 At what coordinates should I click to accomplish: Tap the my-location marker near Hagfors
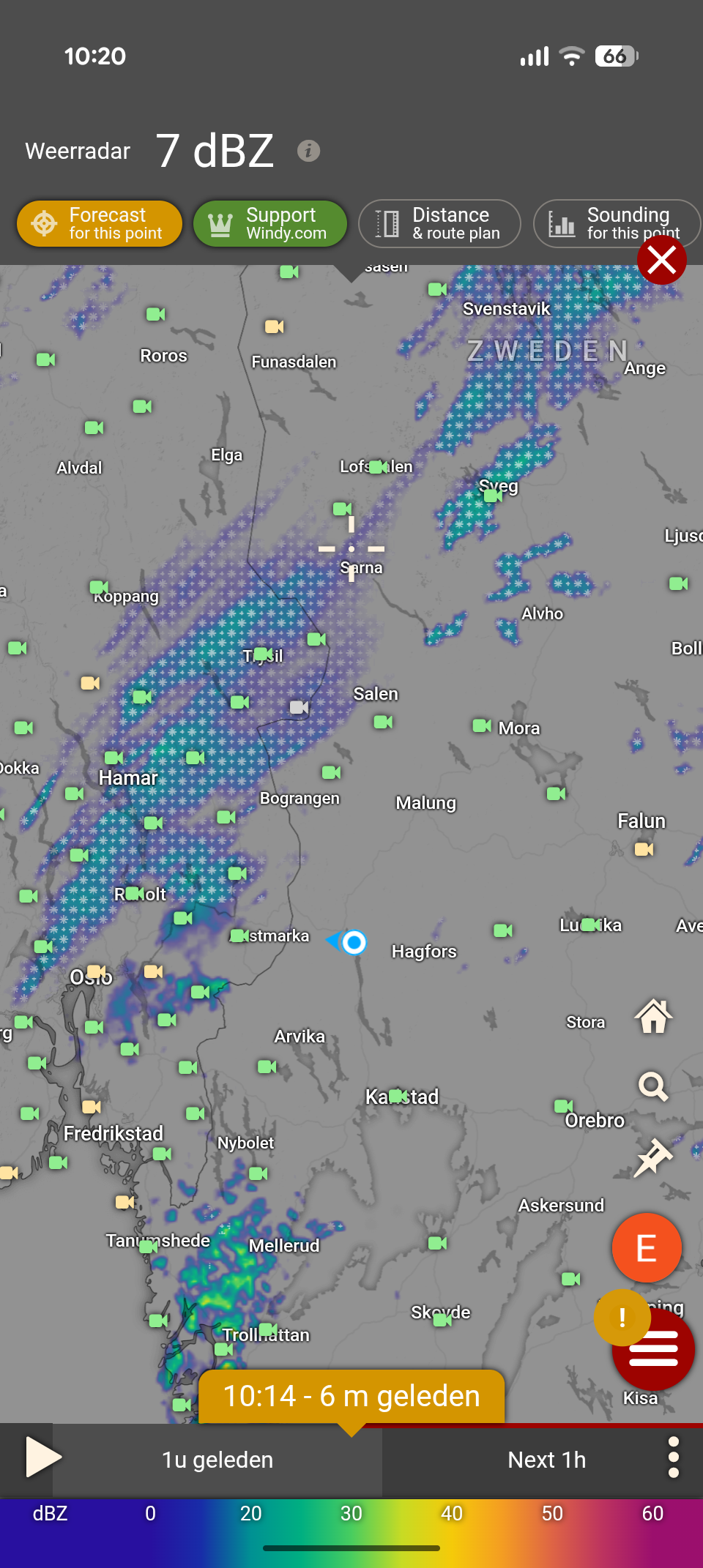click(354, 942)
